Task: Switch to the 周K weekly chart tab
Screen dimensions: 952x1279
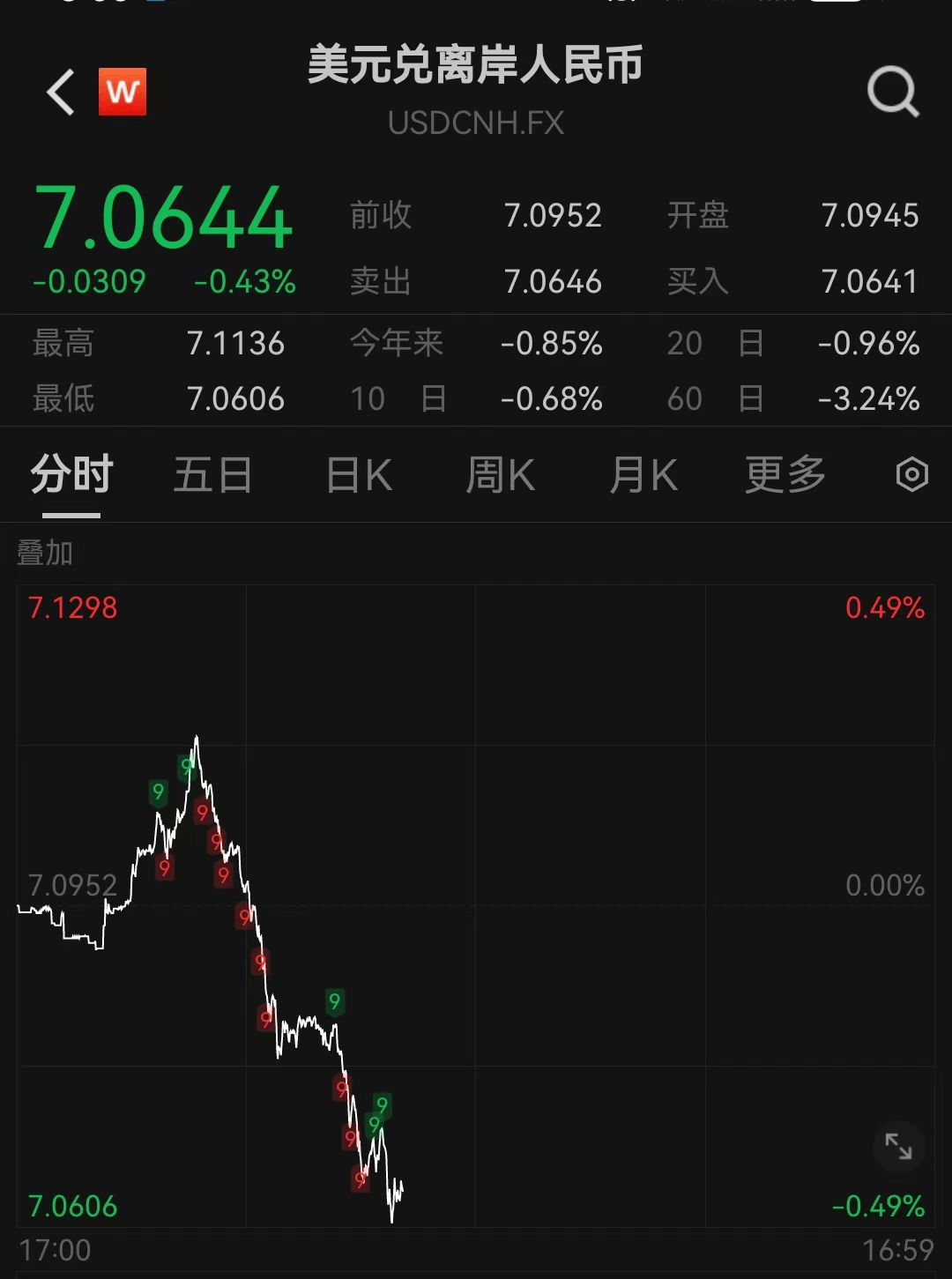Action: [500, 474]
